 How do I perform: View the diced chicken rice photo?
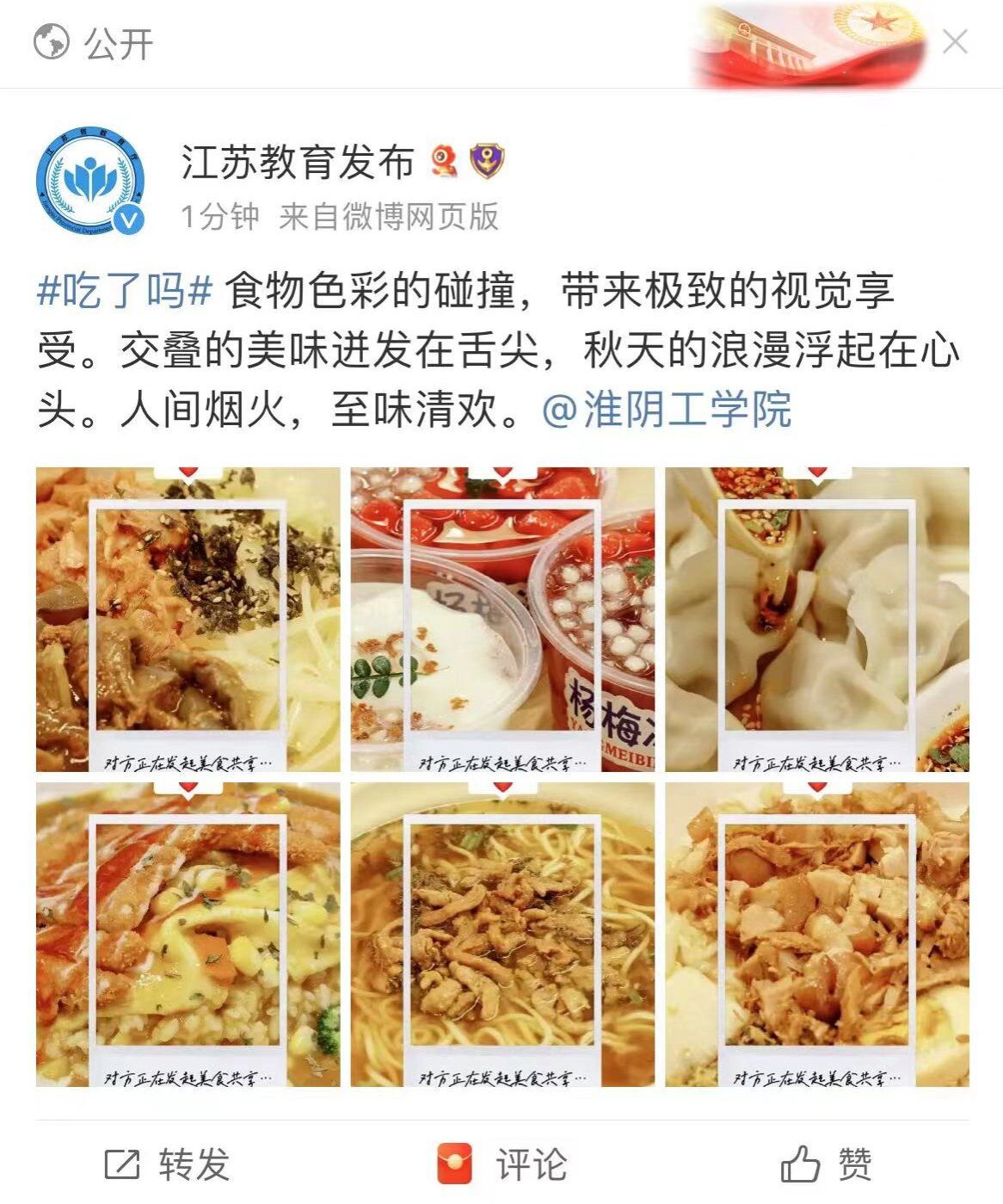tap(817, 934)
